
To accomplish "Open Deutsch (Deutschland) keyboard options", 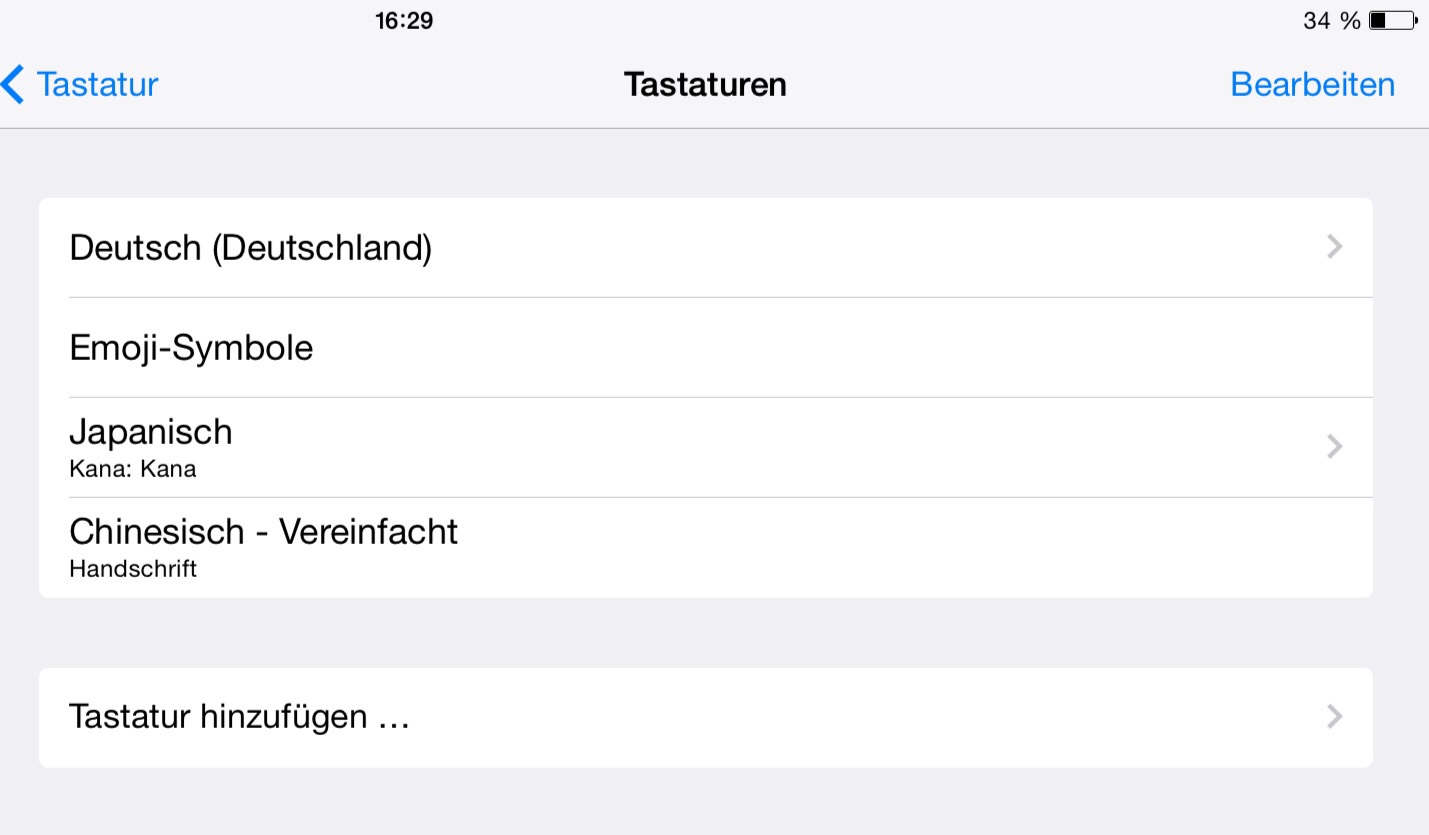I will point(705,248).
